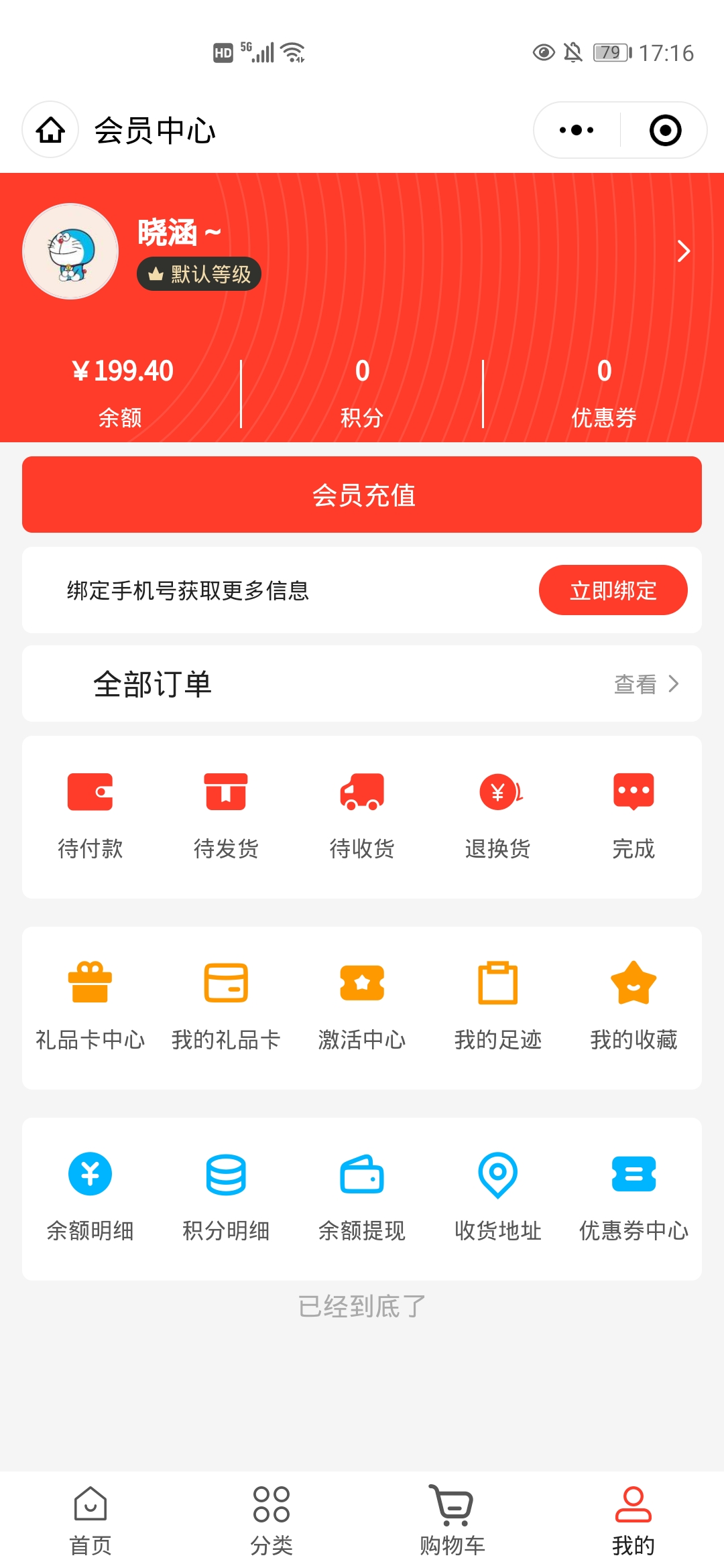This screenshot has height=1568, width=724.
Task: Go to the mini program home icon
Action: (50, 130)
